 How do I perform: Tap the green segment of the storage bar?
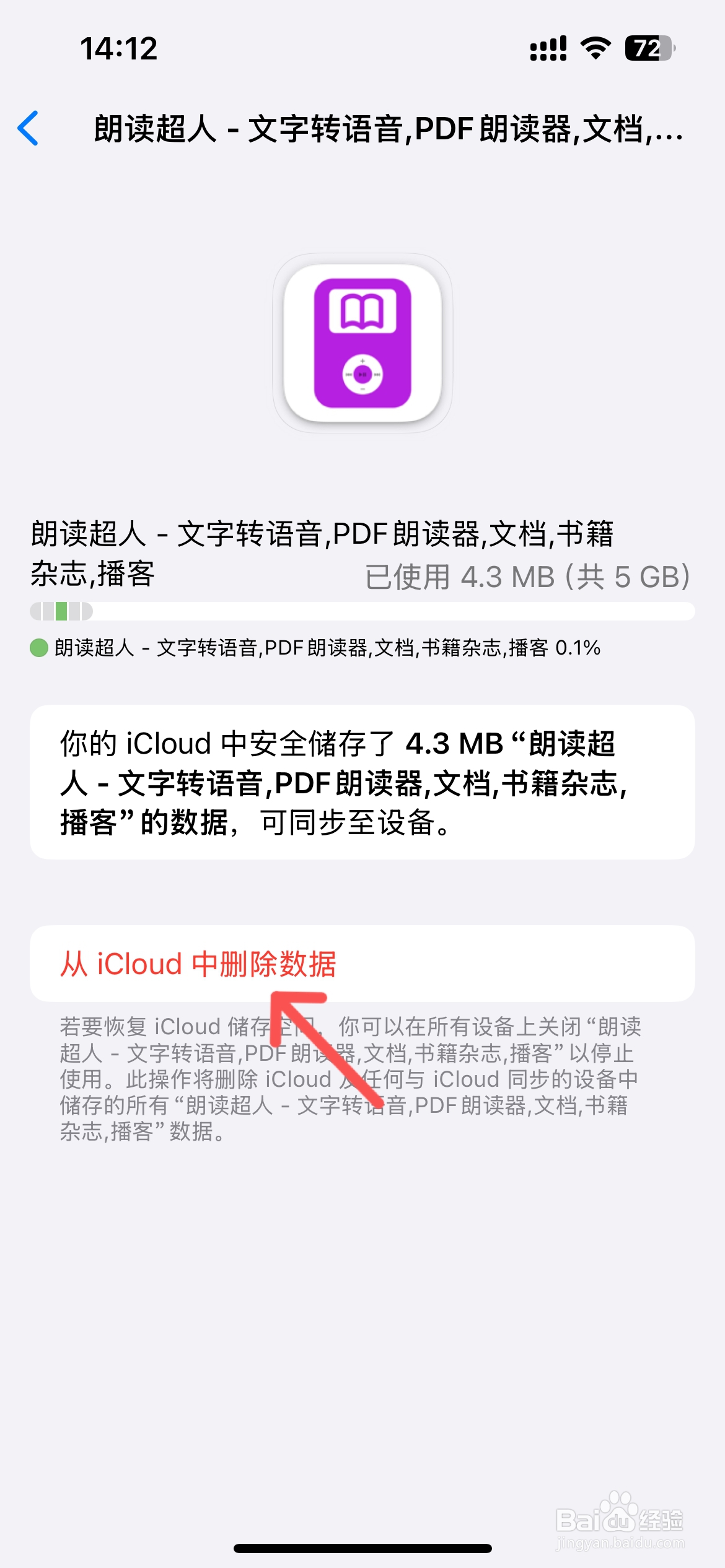tap(61, 612)
